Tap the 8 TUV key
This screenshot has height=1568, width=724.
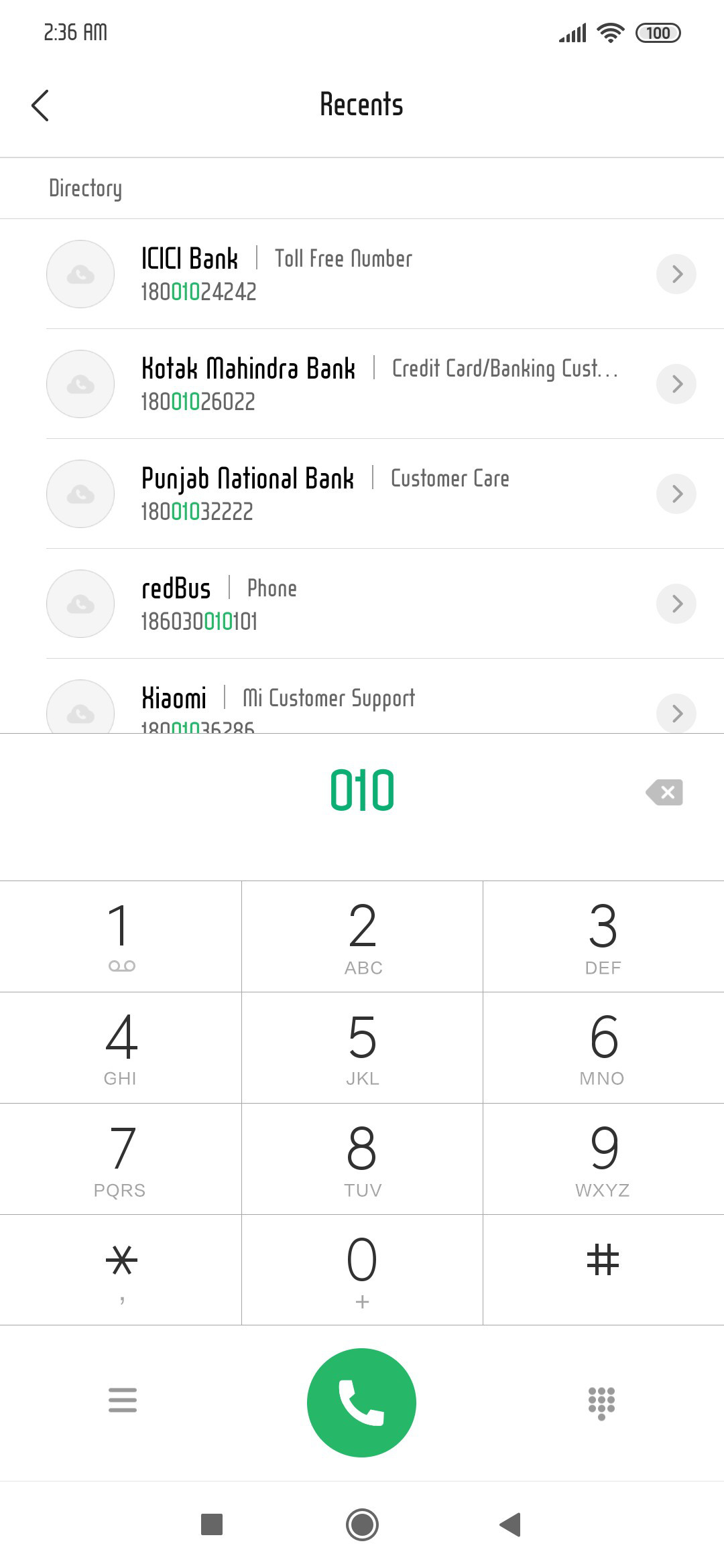click(x=362, y=1159)
